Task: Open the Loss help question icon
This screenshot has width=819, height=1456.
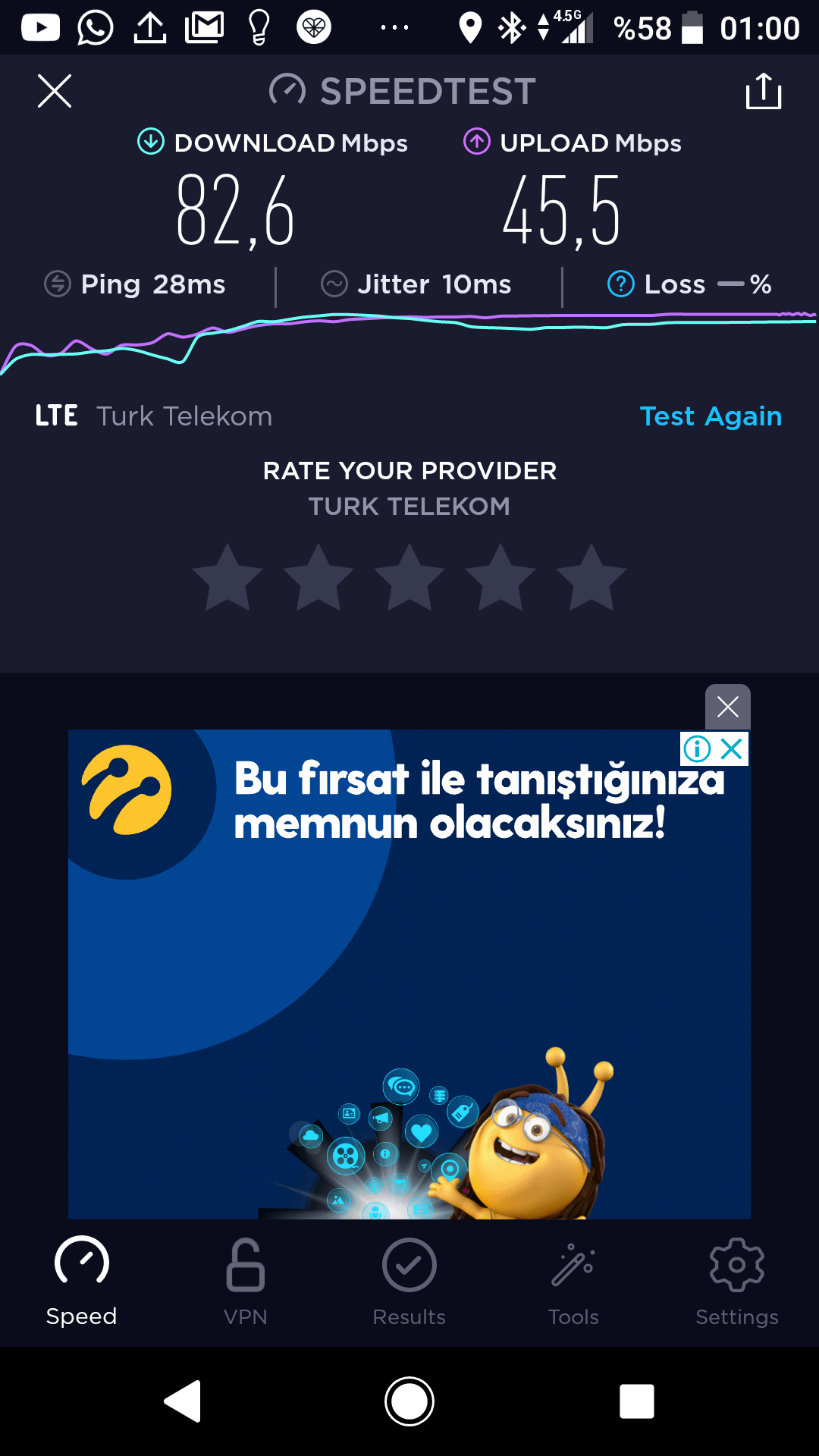Action: 621,284
